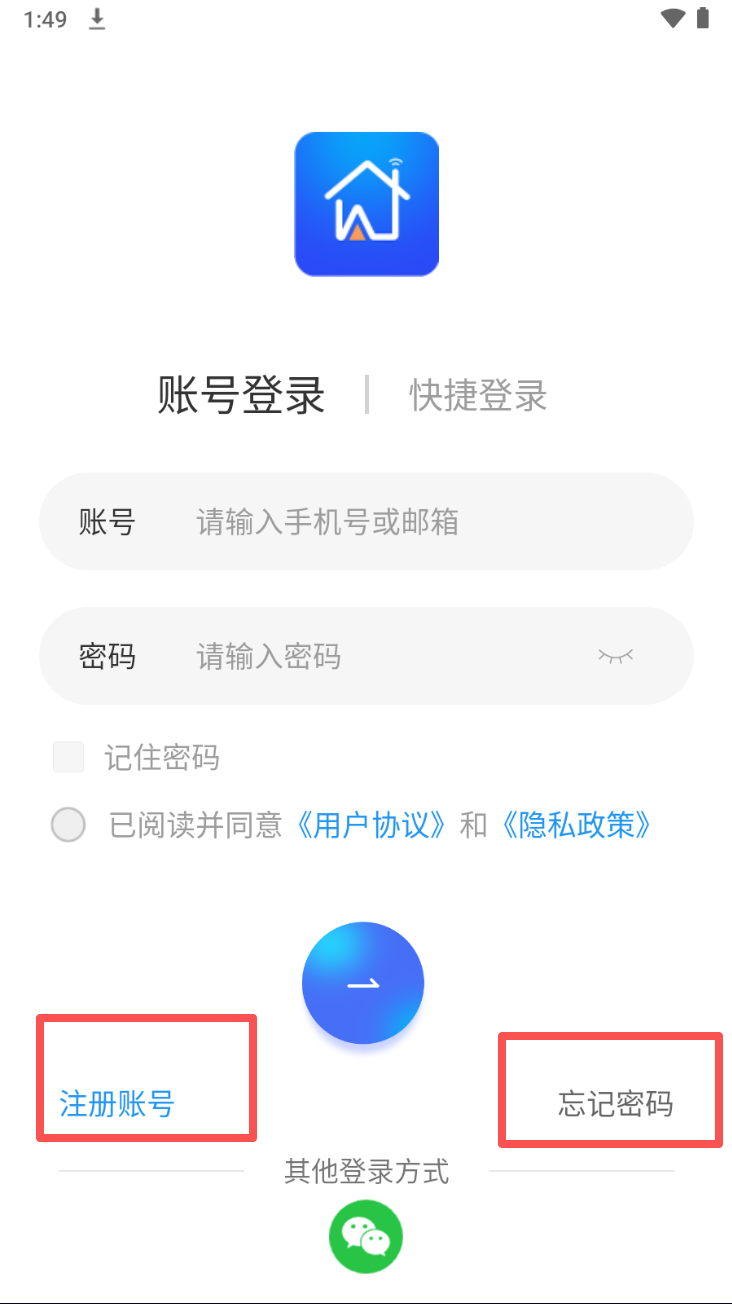Check the 记住密码 box
The width and height of the screenshot is (732, 1304).
tap(69, 757)
